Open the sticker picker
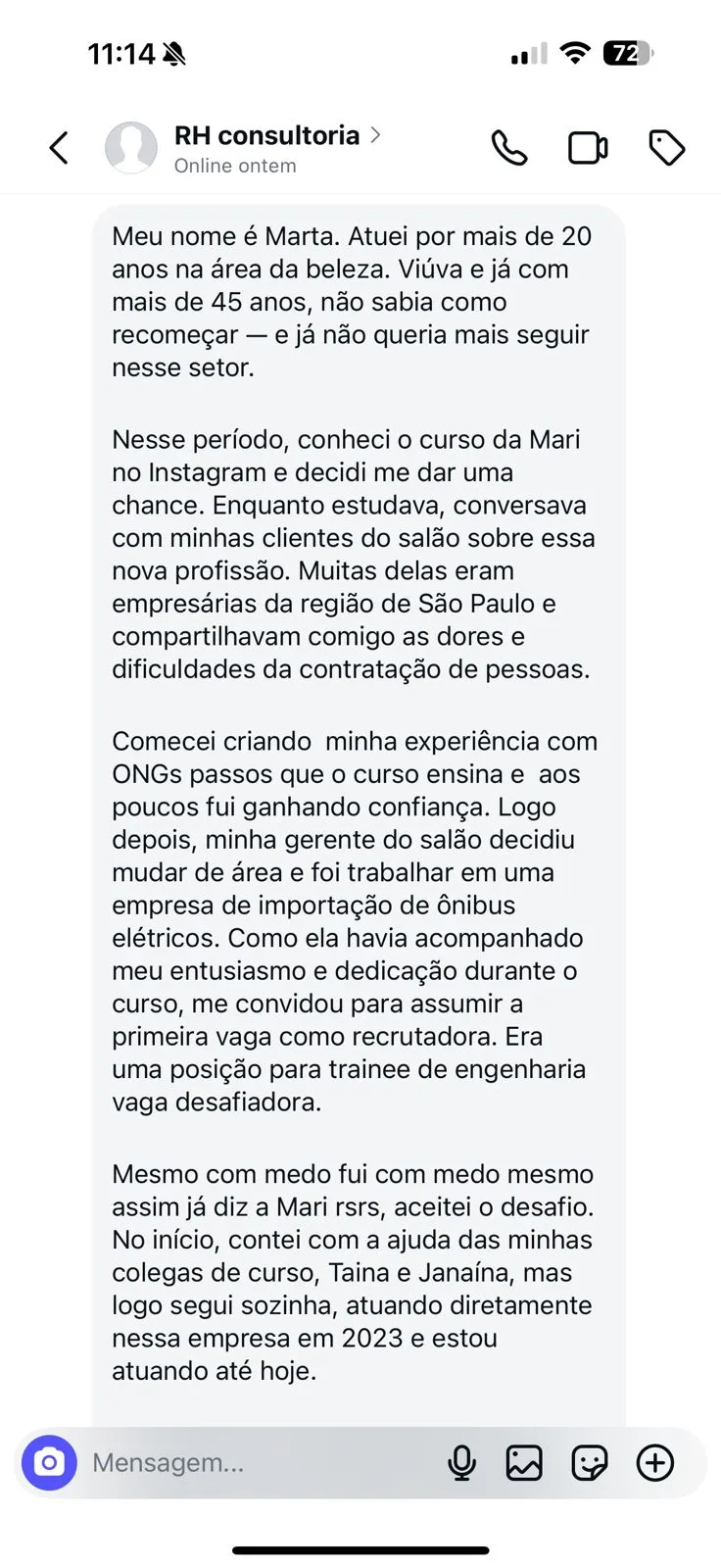 (590, 1463)
